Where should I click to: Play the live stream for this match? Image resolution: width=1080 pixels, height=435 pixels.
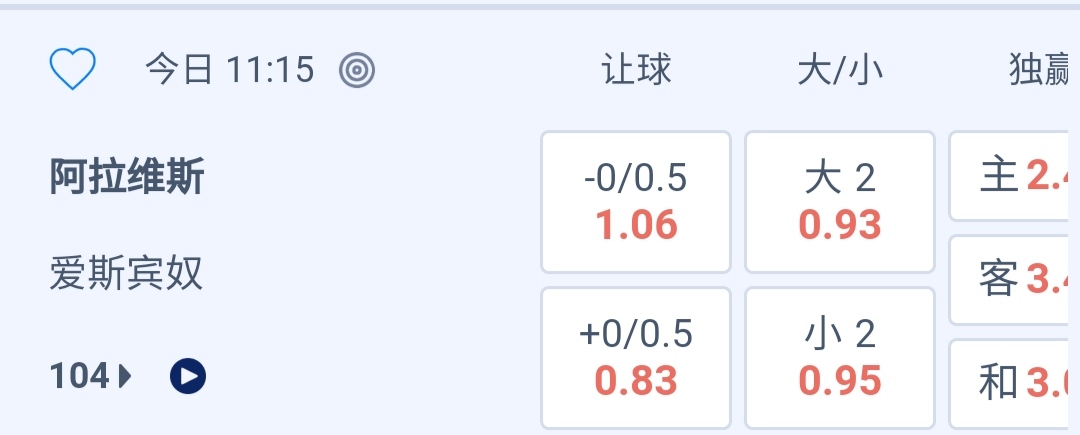click(188, 377)
